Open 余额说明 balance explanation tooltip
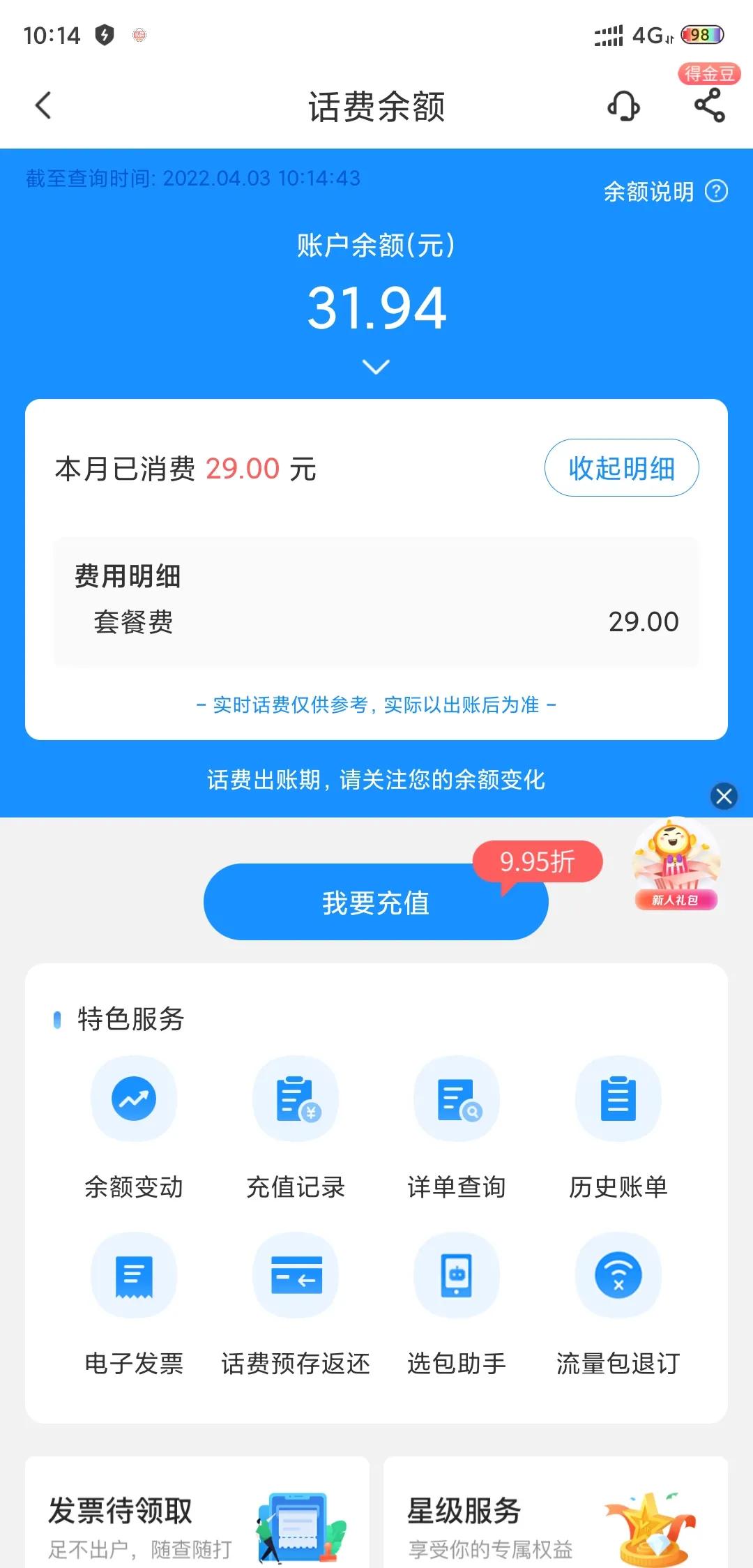This screenshot has height=1568, width=753. [664, 191]
